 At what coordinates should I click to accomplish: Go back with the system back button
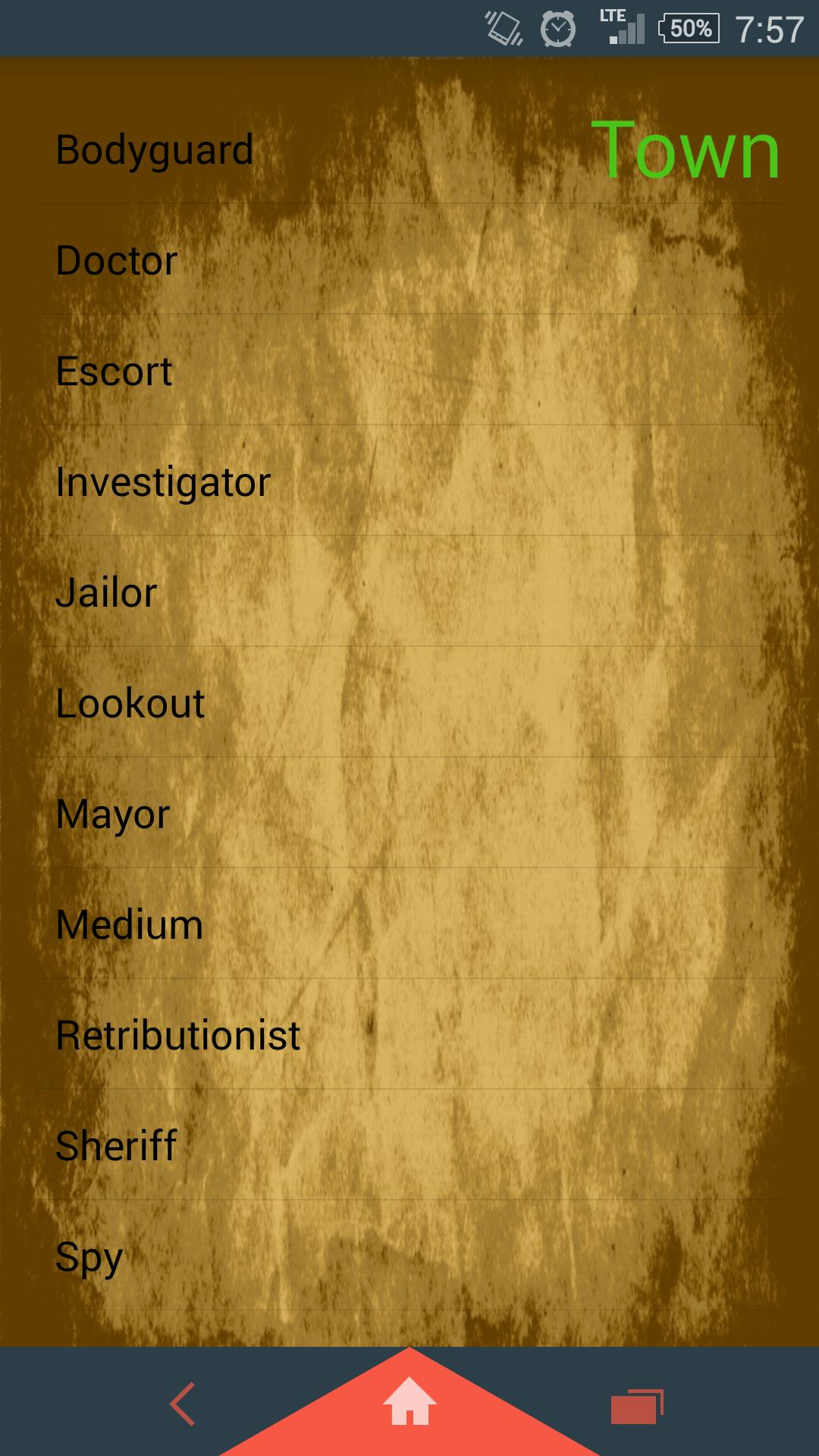pos(183,1404)
